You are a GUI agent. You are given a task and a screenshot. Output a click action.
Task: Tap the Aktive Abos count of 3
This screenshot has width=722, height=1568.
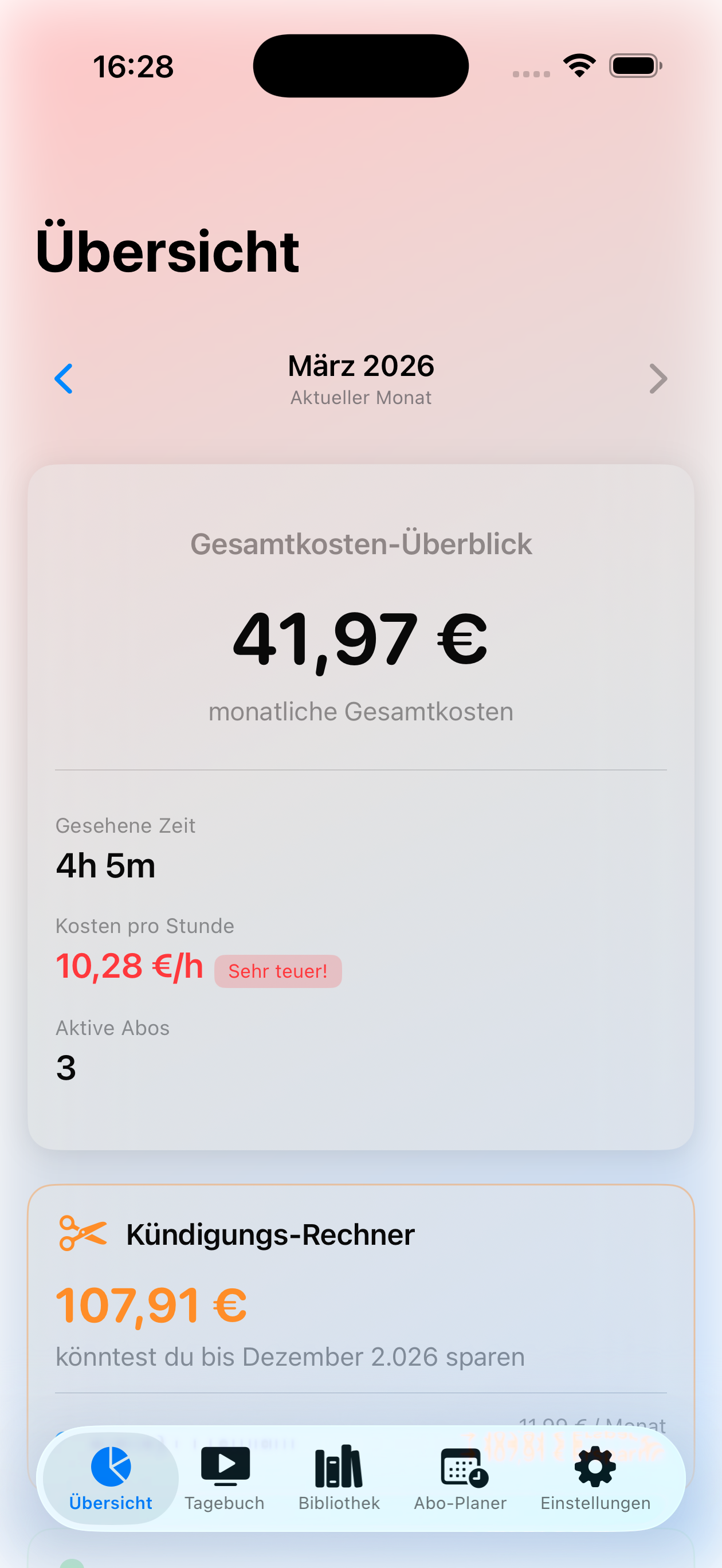(67, 1067)
